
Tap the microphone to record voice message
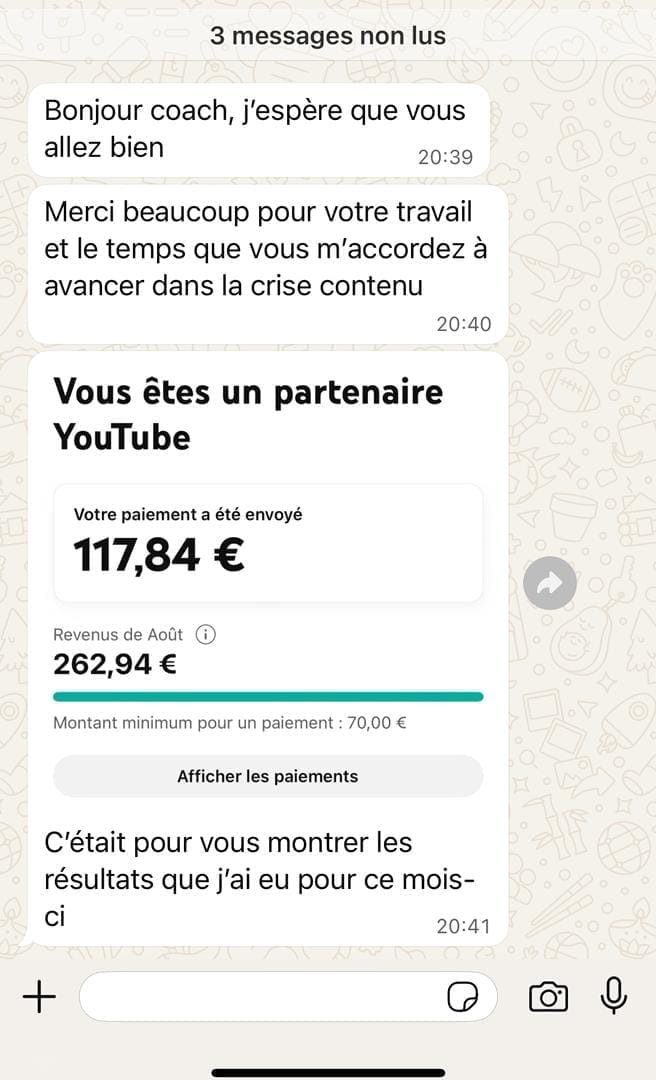tap(613, 995)
